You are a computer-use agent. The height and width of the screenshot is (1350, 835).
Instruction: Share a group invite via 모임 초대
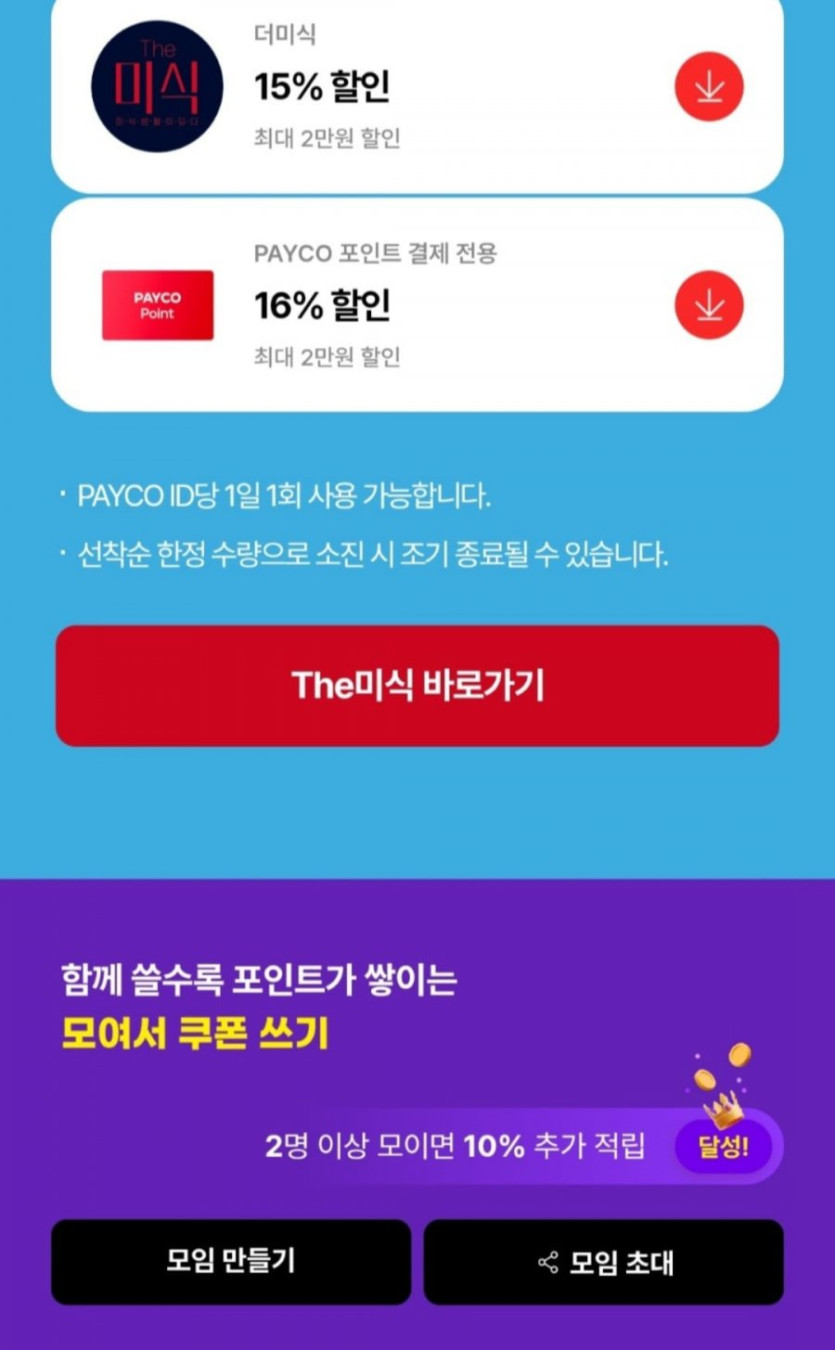coord(603,1262)
